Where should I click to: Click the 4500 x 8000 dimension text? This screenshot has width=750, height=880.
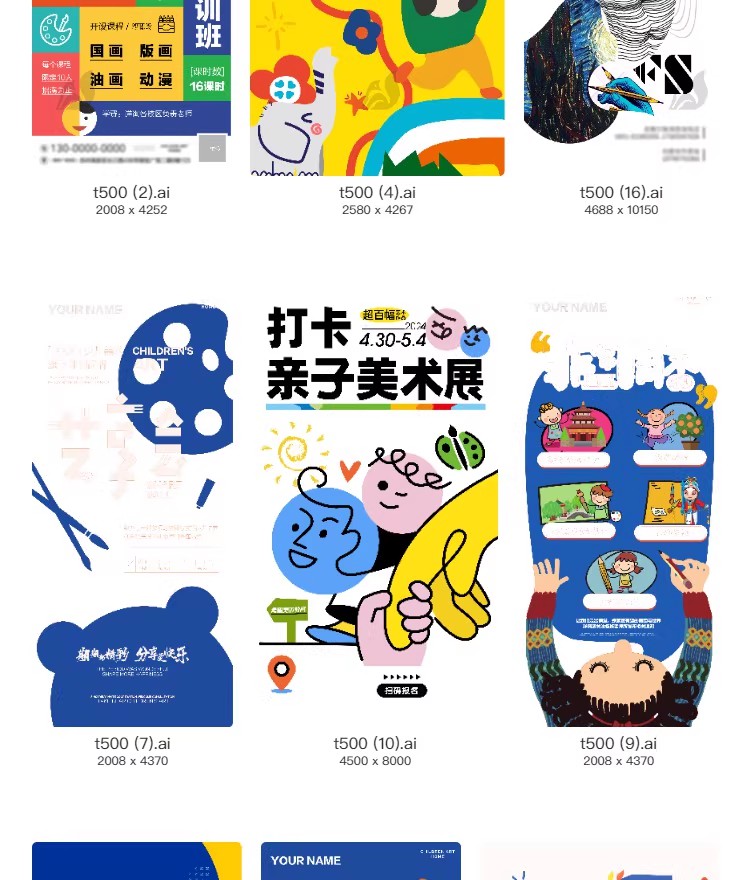pyautogui.click(x=375, y=761)
